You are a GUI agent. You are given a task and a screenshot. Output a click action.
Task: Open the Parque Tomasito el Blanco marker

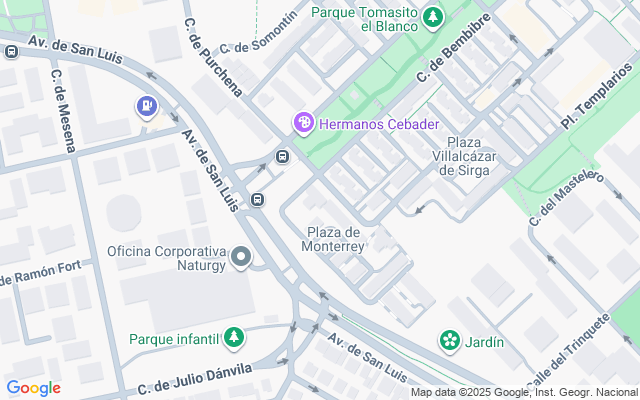(432, 18)
